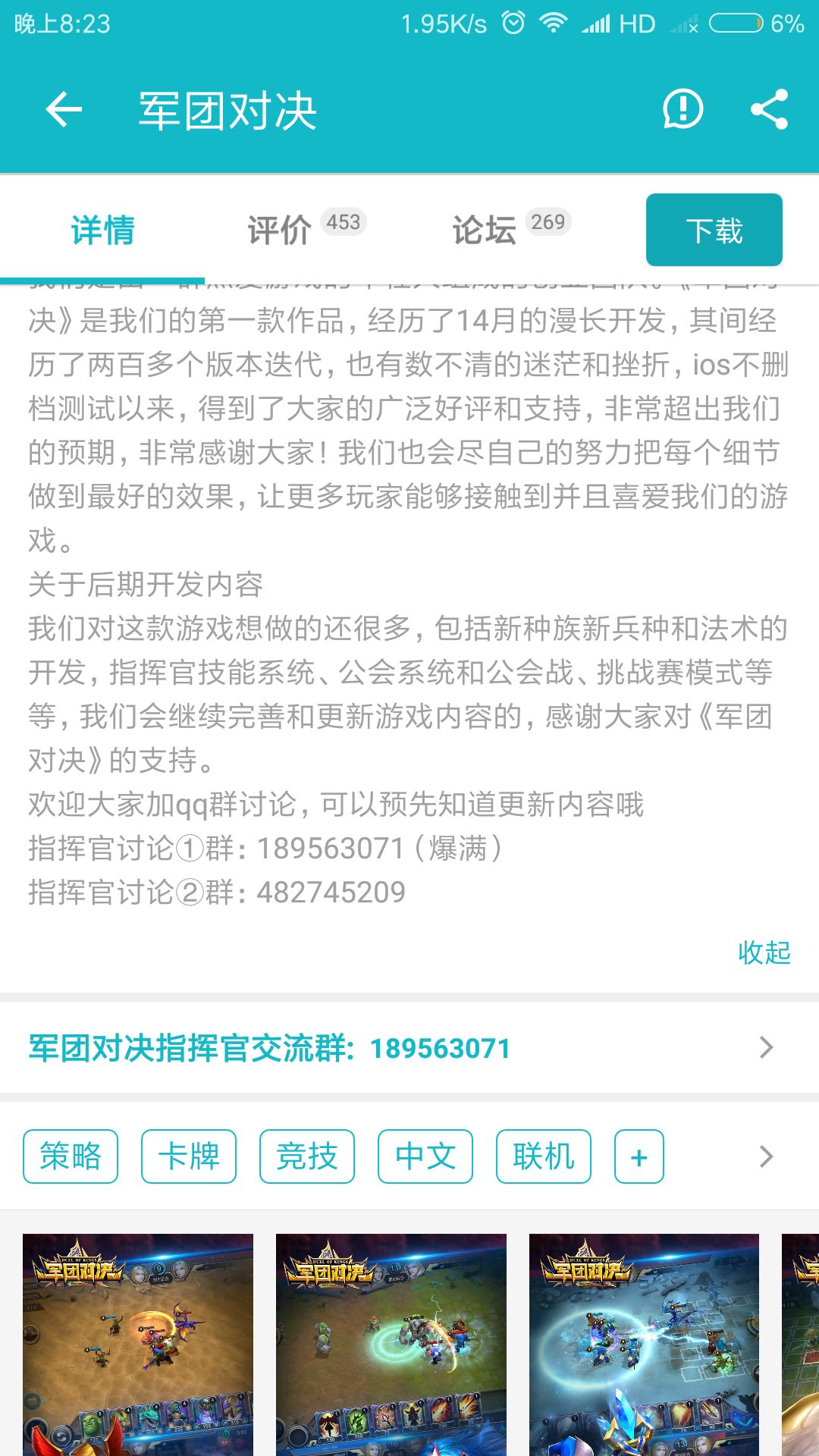Tap the Wi-Fi icon in the status bar
This screenshot has height=1456, width=819.
click(554, 23)
